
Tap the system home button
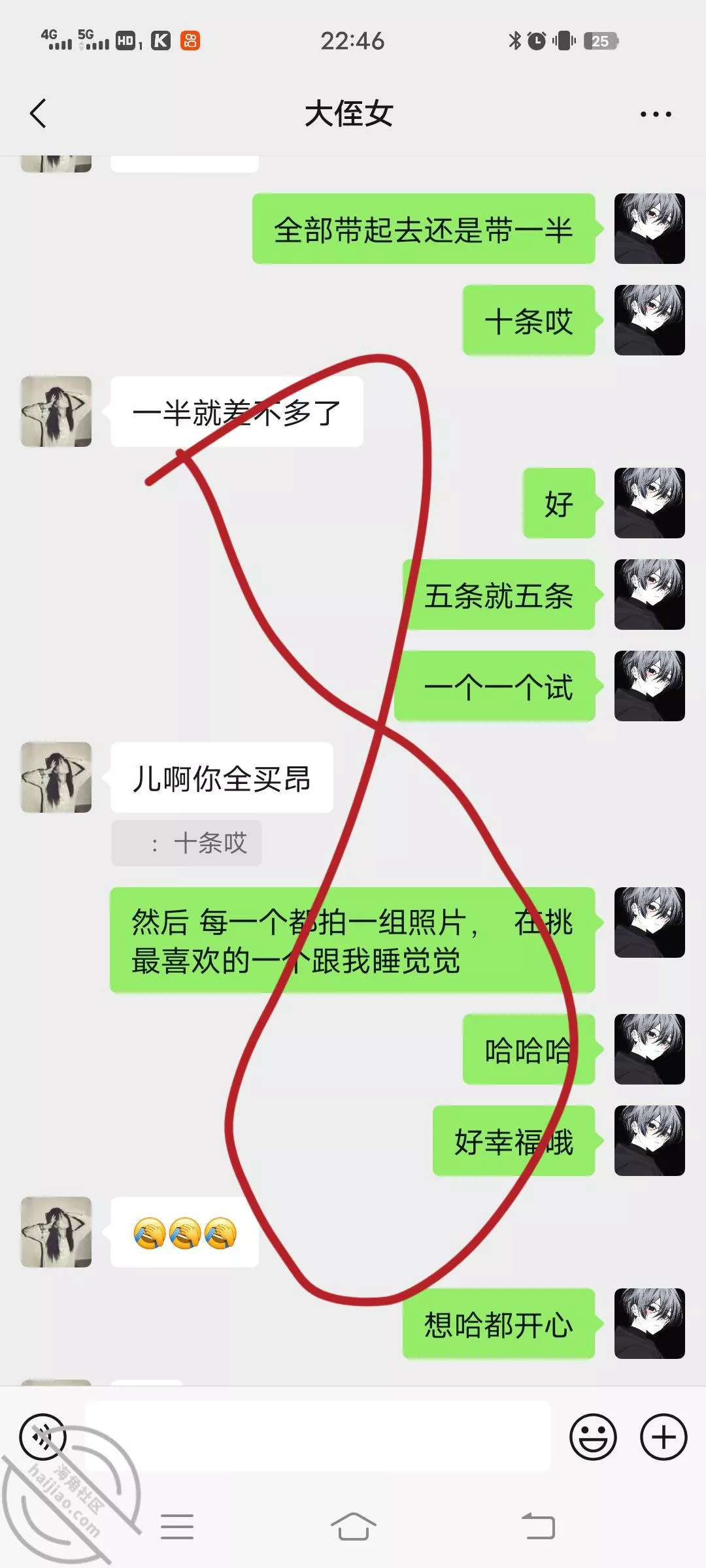coord(353,1527)
